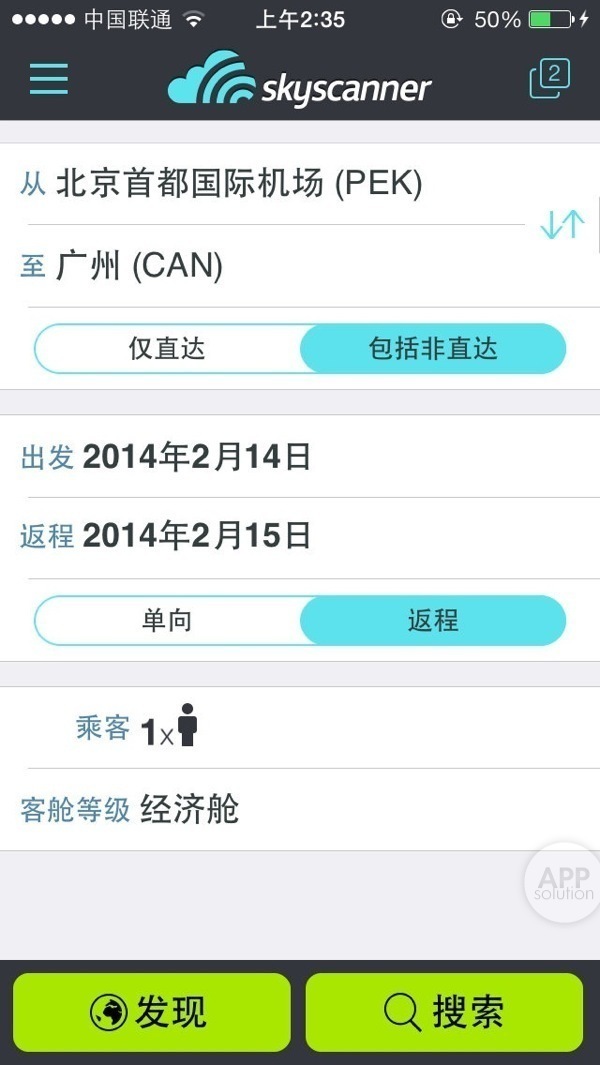Tap the 发现 discover button
The image size is (600, 1065).
point(151,1012)
